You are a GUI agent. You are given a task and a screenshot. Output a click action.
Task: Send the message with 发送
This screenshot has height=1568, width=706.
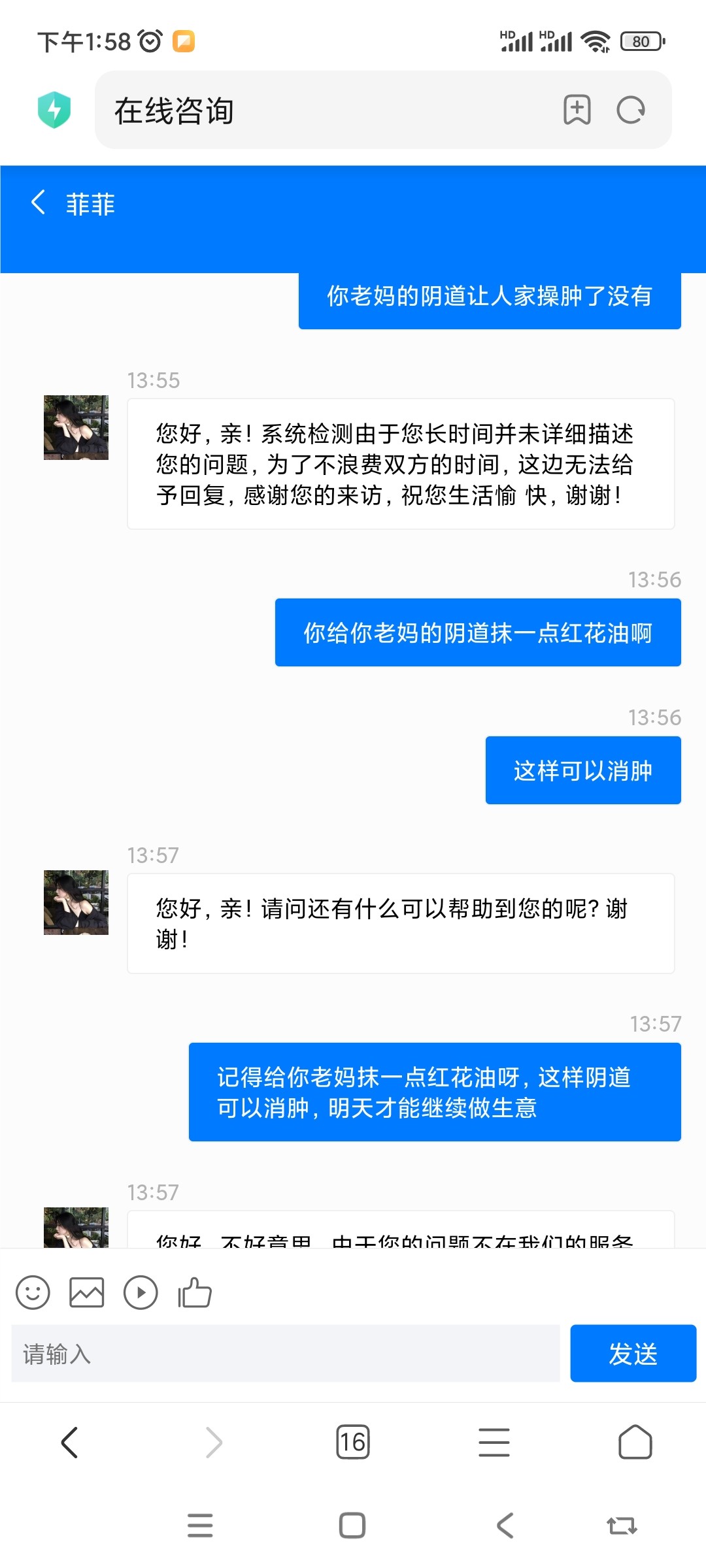(x=633, y=1354)
